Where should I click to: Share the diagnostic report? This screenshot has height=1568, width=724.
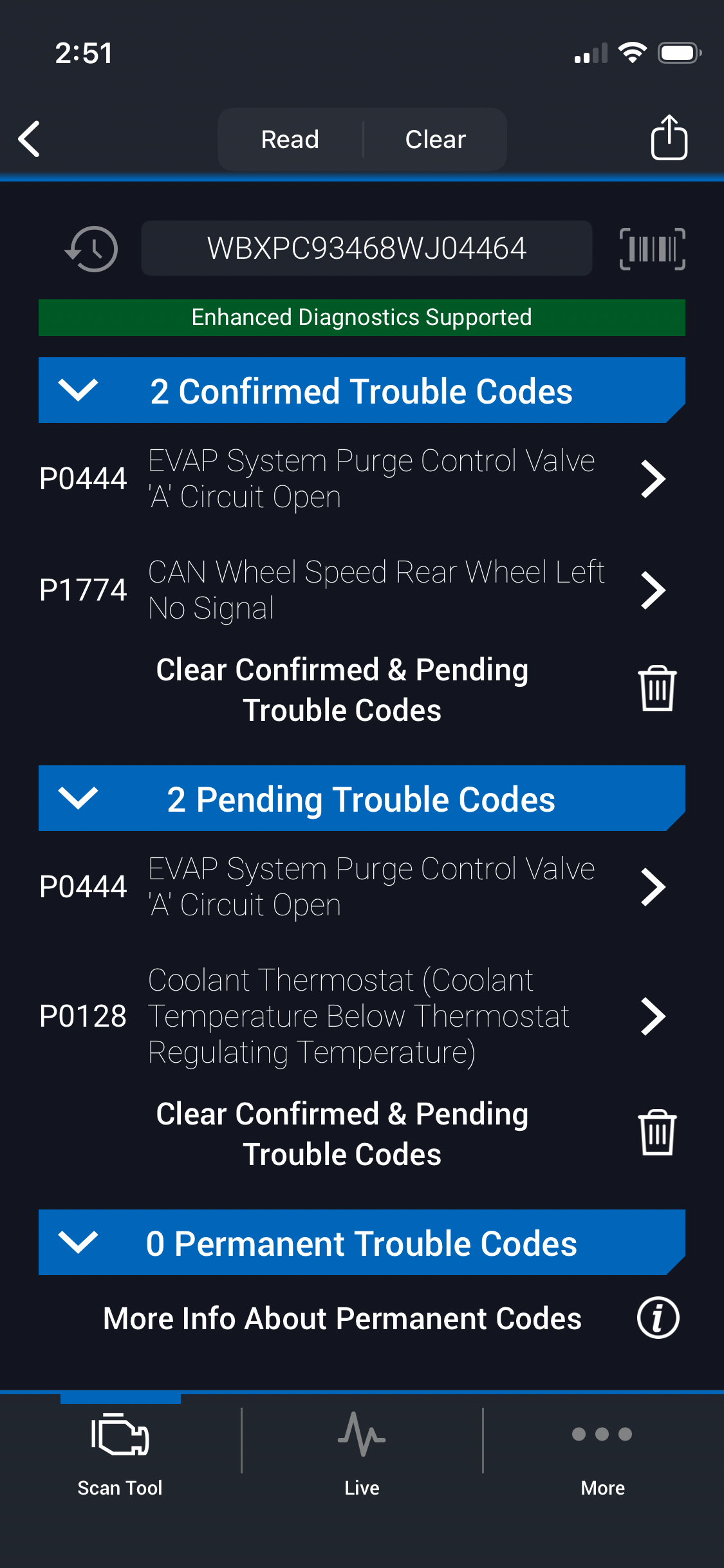(x=669, y=137)
